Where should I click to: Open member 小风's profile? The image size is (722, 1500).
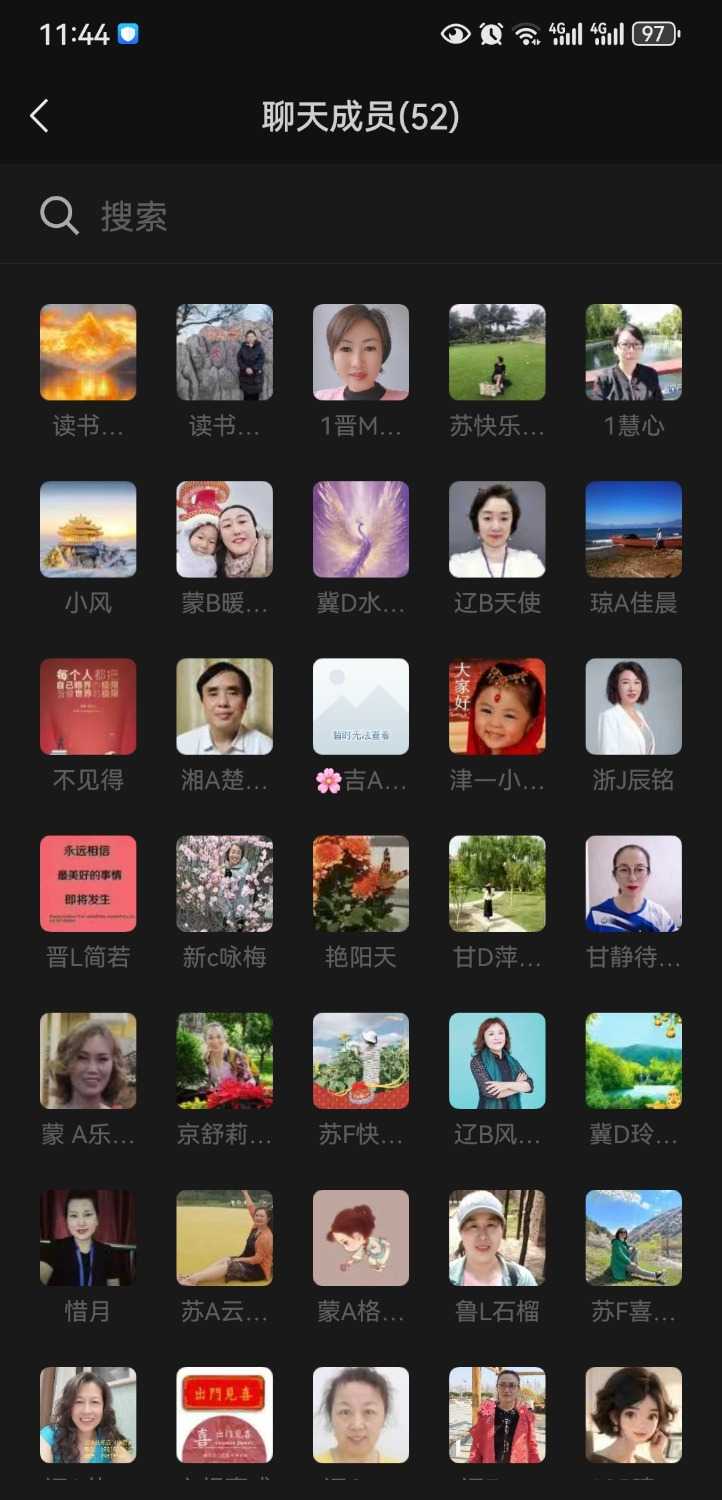[x=88, y=530]
